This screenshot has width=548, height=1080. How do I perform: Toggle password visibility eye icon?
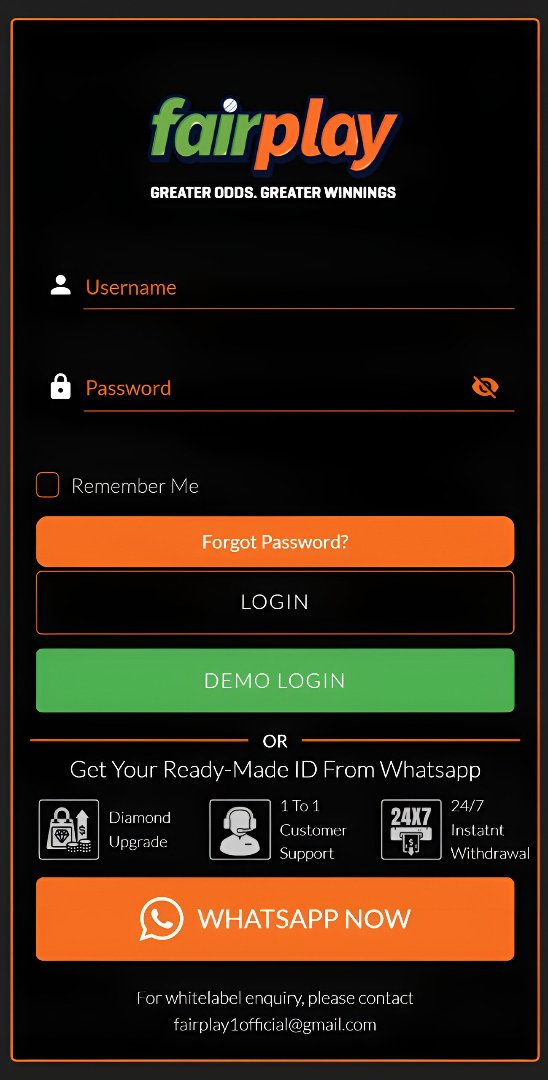485,388
